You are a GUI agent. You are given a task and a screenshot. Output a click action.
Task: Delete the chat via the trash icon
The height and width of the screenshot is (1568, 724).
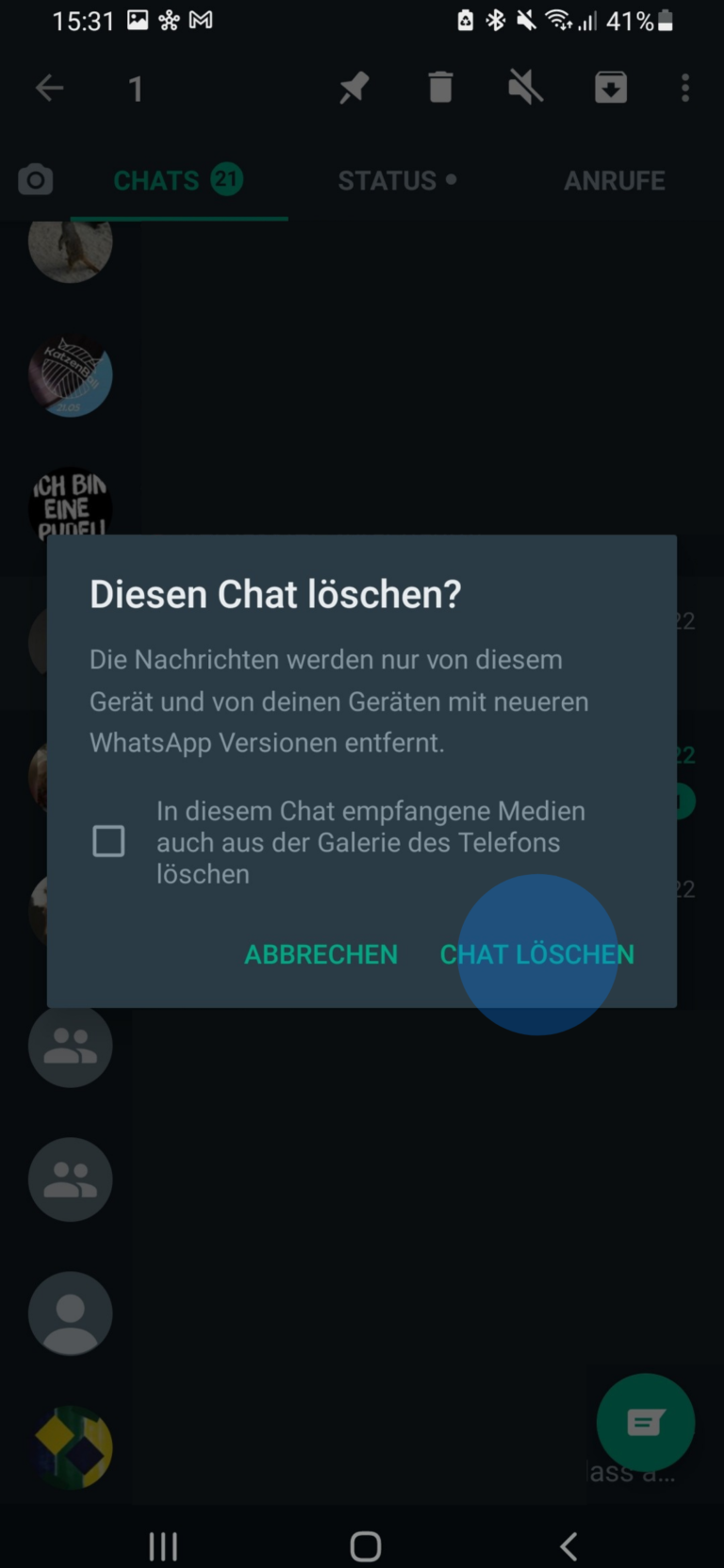click(439, 87)
